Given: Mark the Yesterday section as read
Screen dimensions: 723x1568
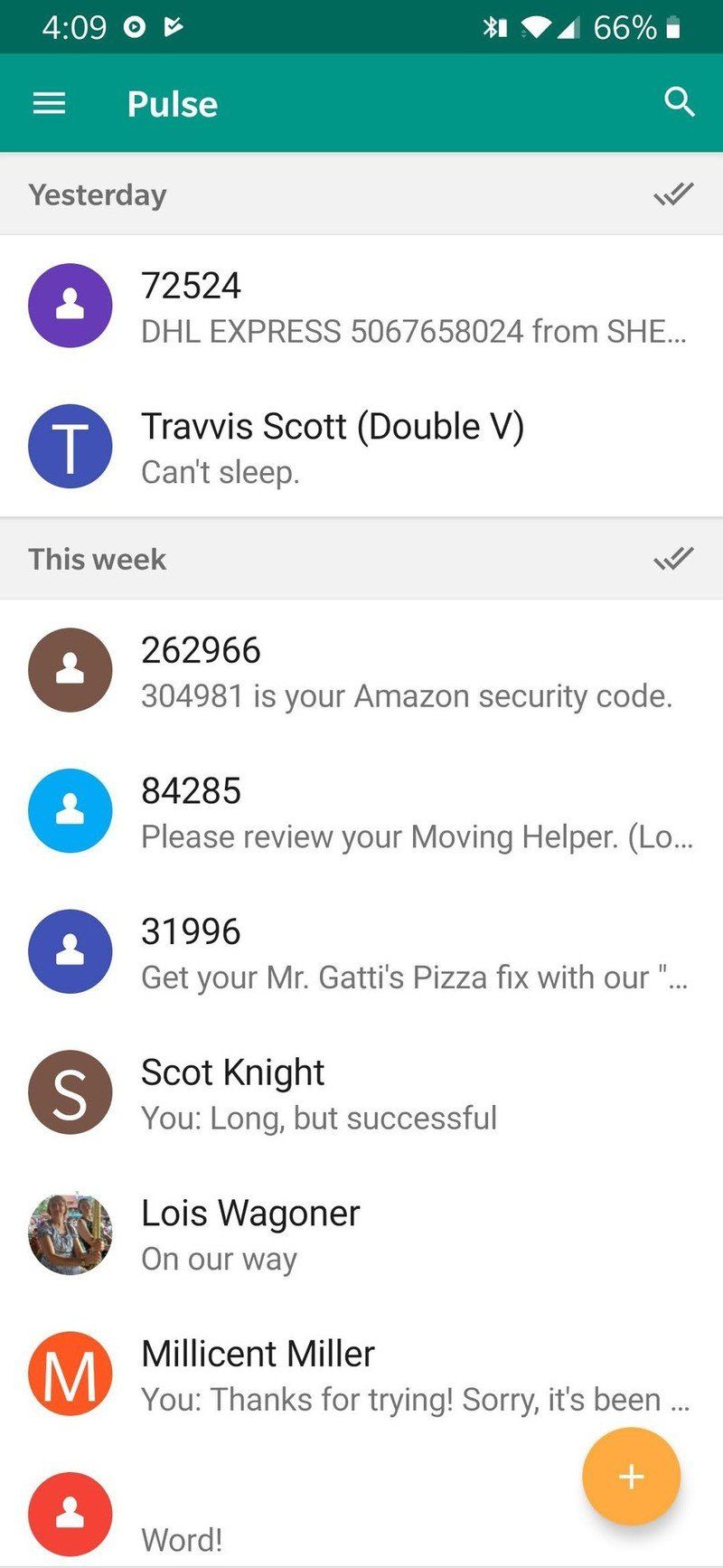Looking at the screenshot, I should pos(673,194).
